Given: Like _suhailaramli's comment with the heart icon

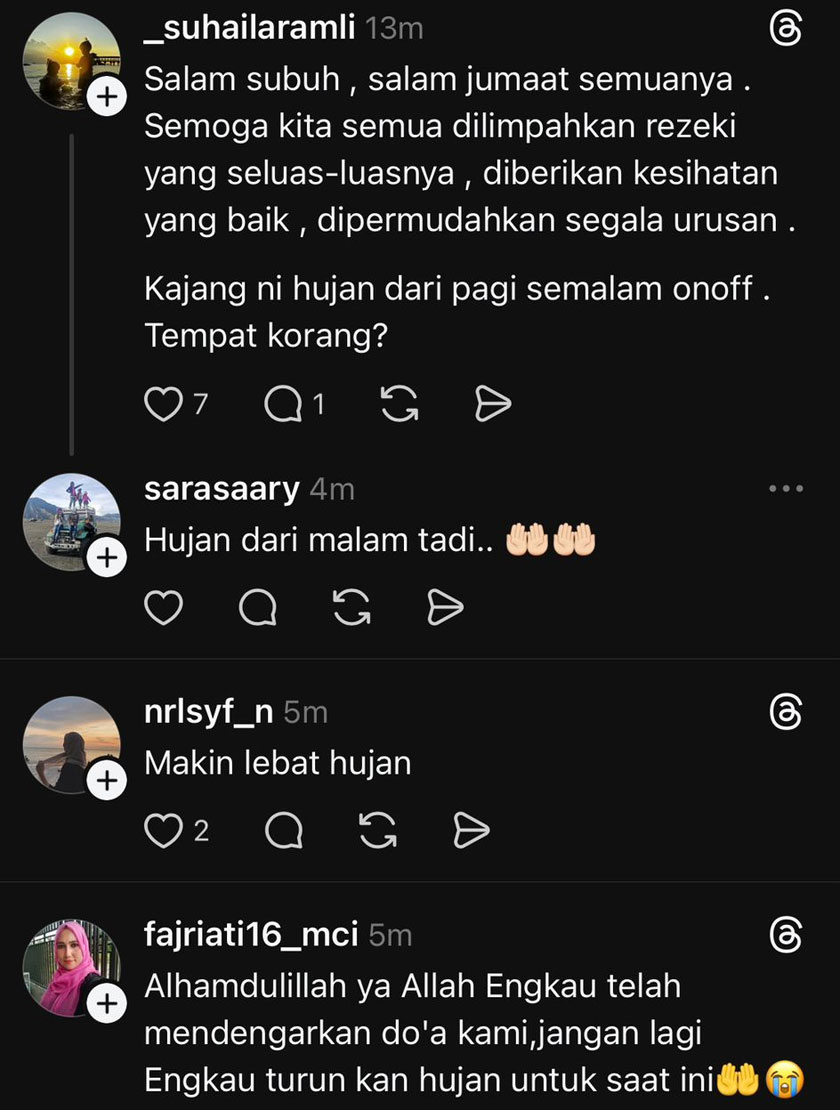Looking at the screenshot, I should coord(166,403).
